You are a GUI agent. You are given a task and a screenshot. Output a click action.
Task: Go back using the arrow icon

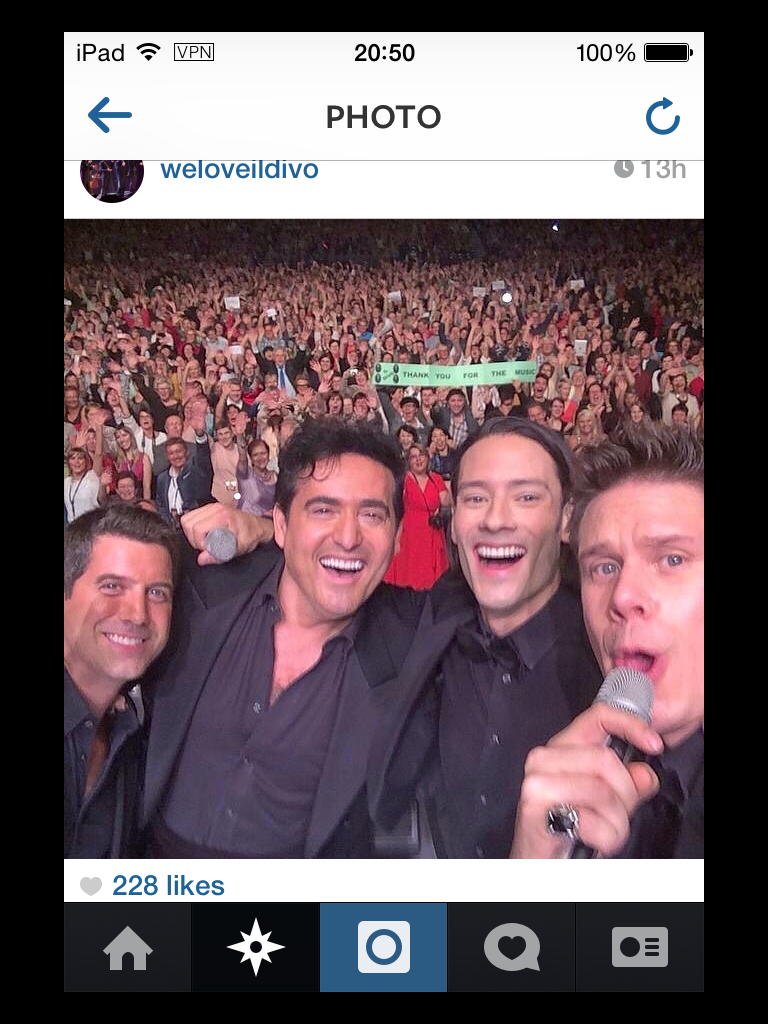tap(110, 116)
